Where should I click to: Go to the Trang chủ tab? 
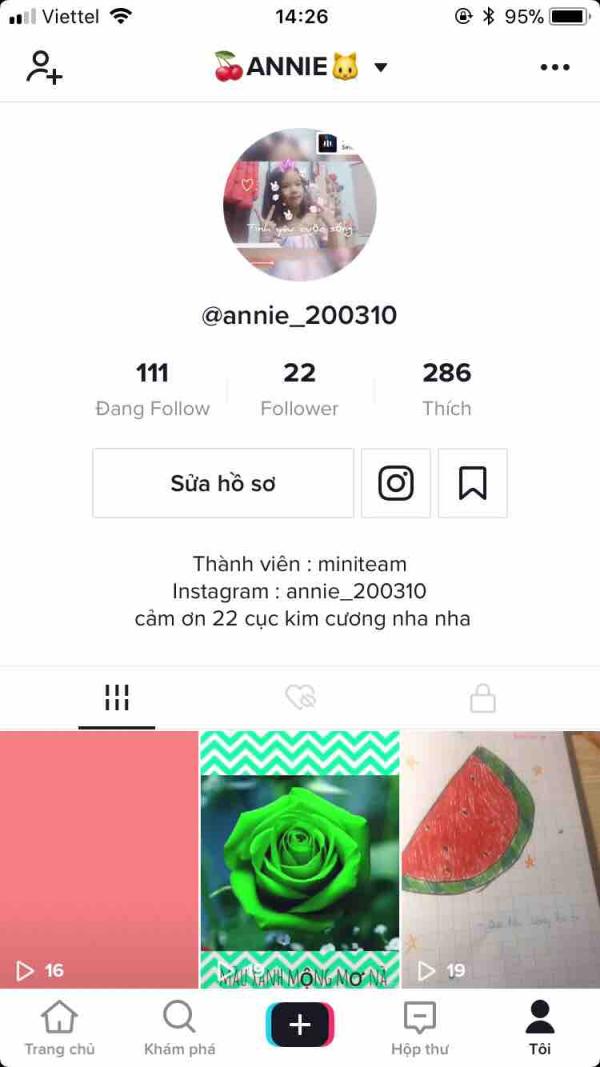coord(60,1028)
